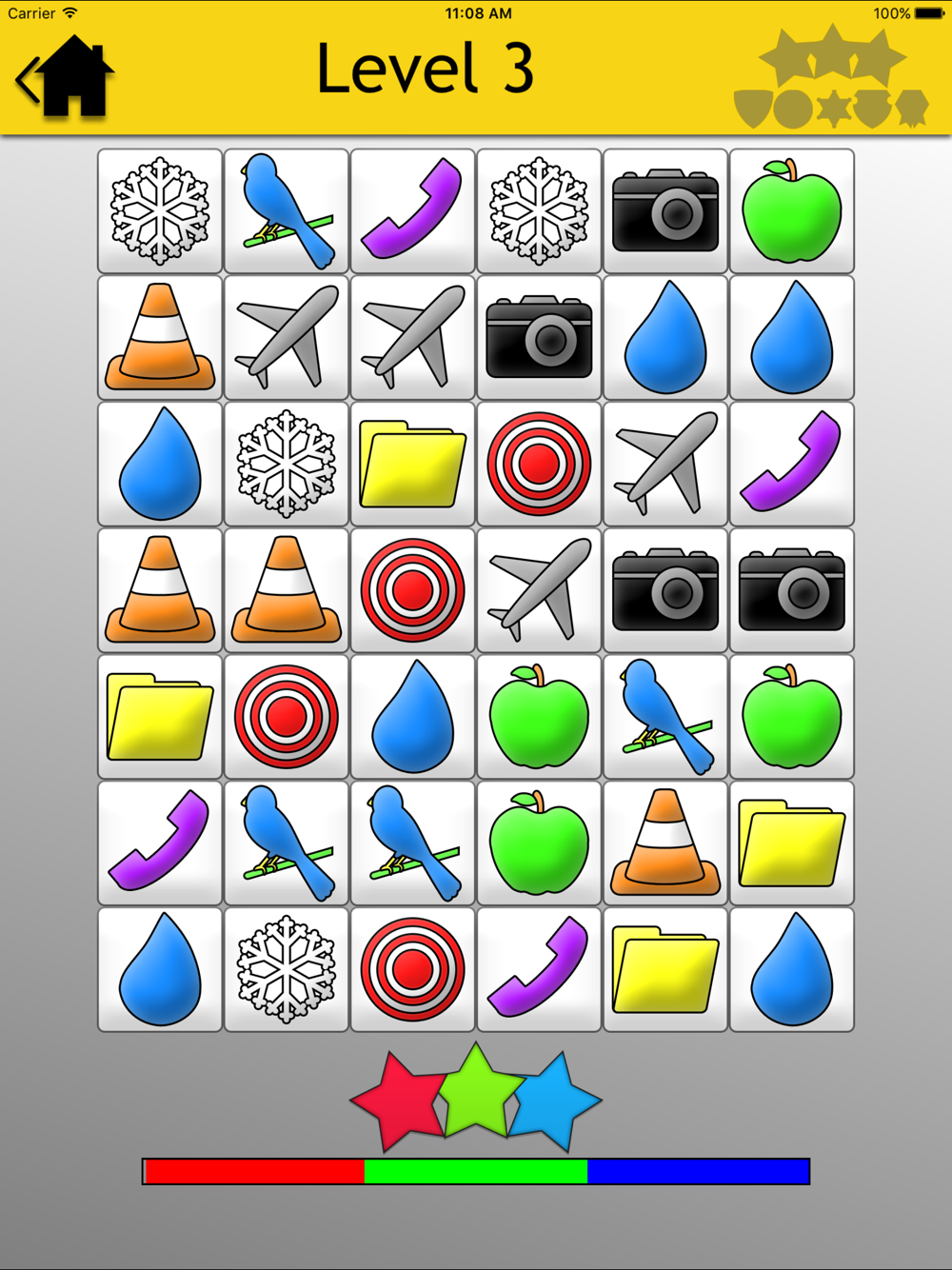Go back to the home screen
The height and width of the screenshot is (1270, 952).
(x=67, y=78)
